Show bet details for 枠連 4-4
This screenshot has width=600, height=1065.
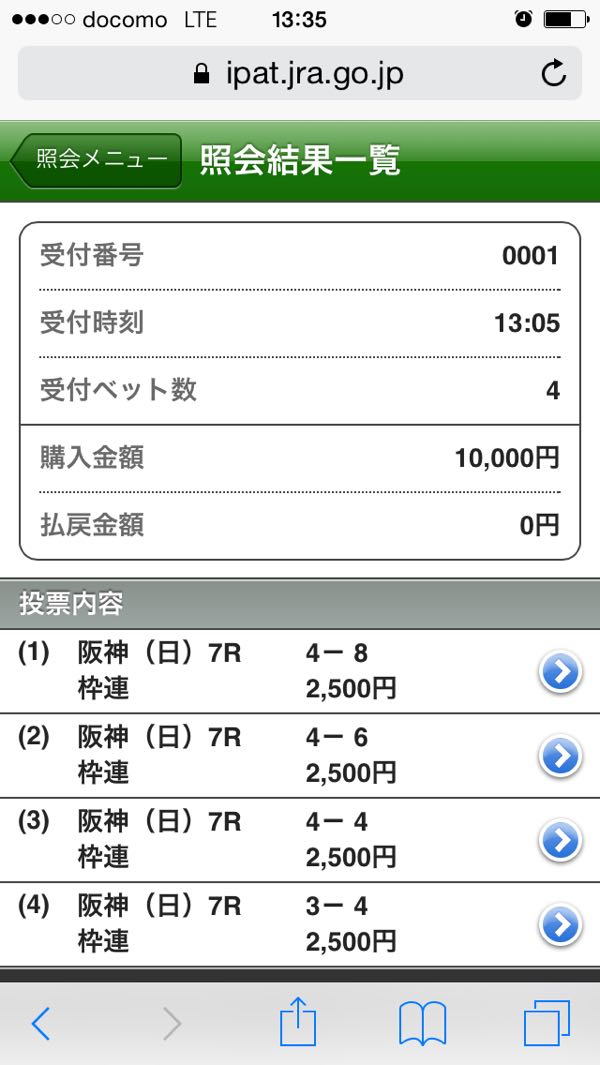(560, 841)
